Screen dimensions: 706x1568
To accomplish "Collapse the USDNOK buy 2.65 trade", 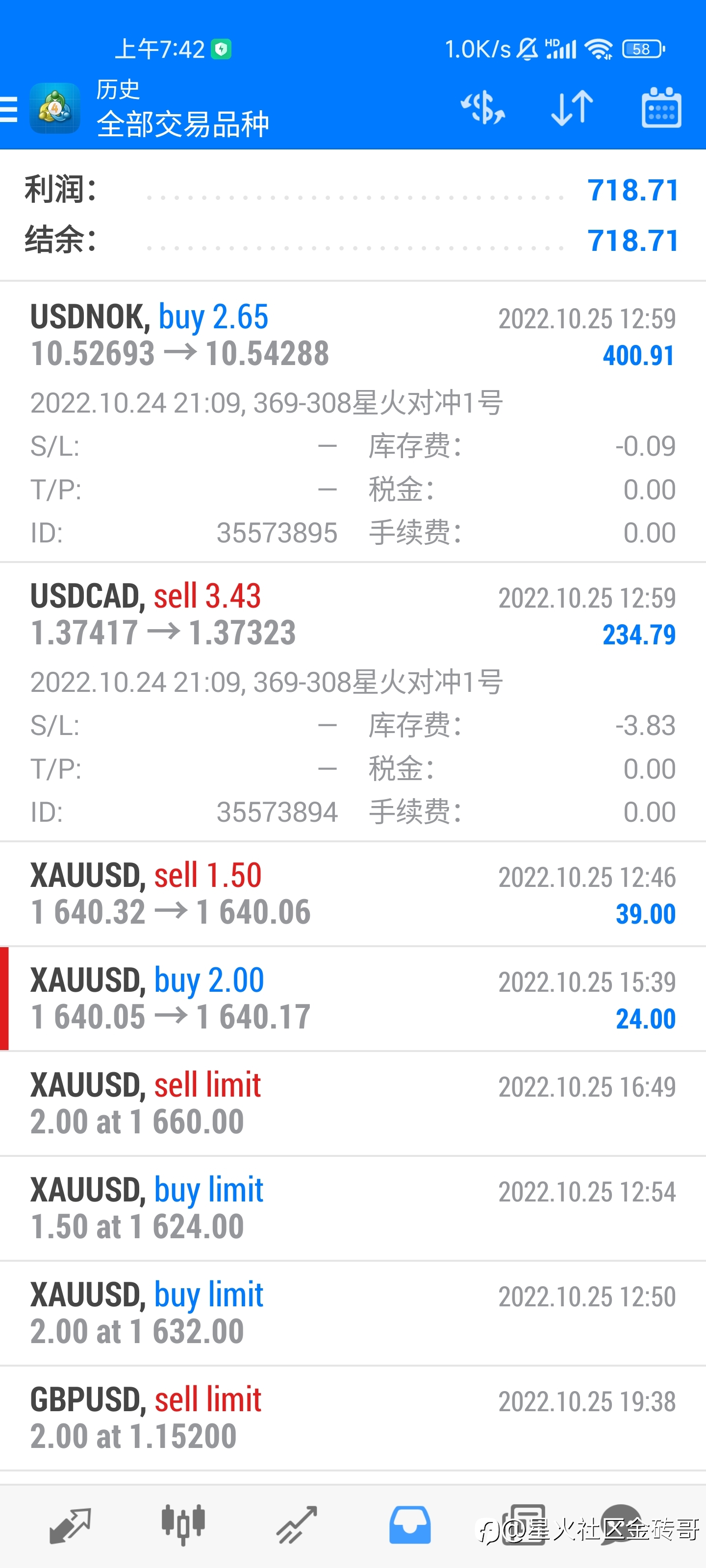I will point(353,422).
